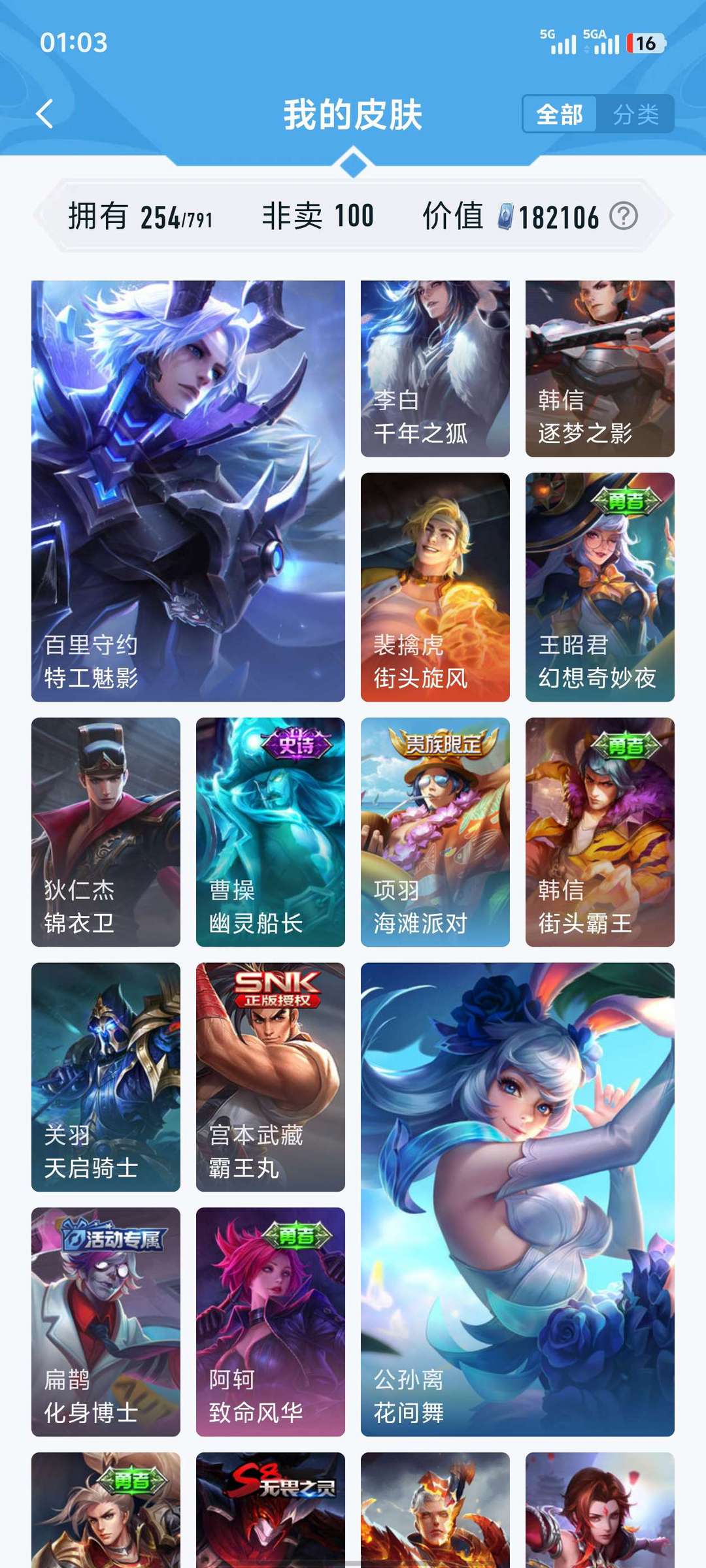View the 宫本武藏 霸王丸 SNK skin

tap(271, 1077)
